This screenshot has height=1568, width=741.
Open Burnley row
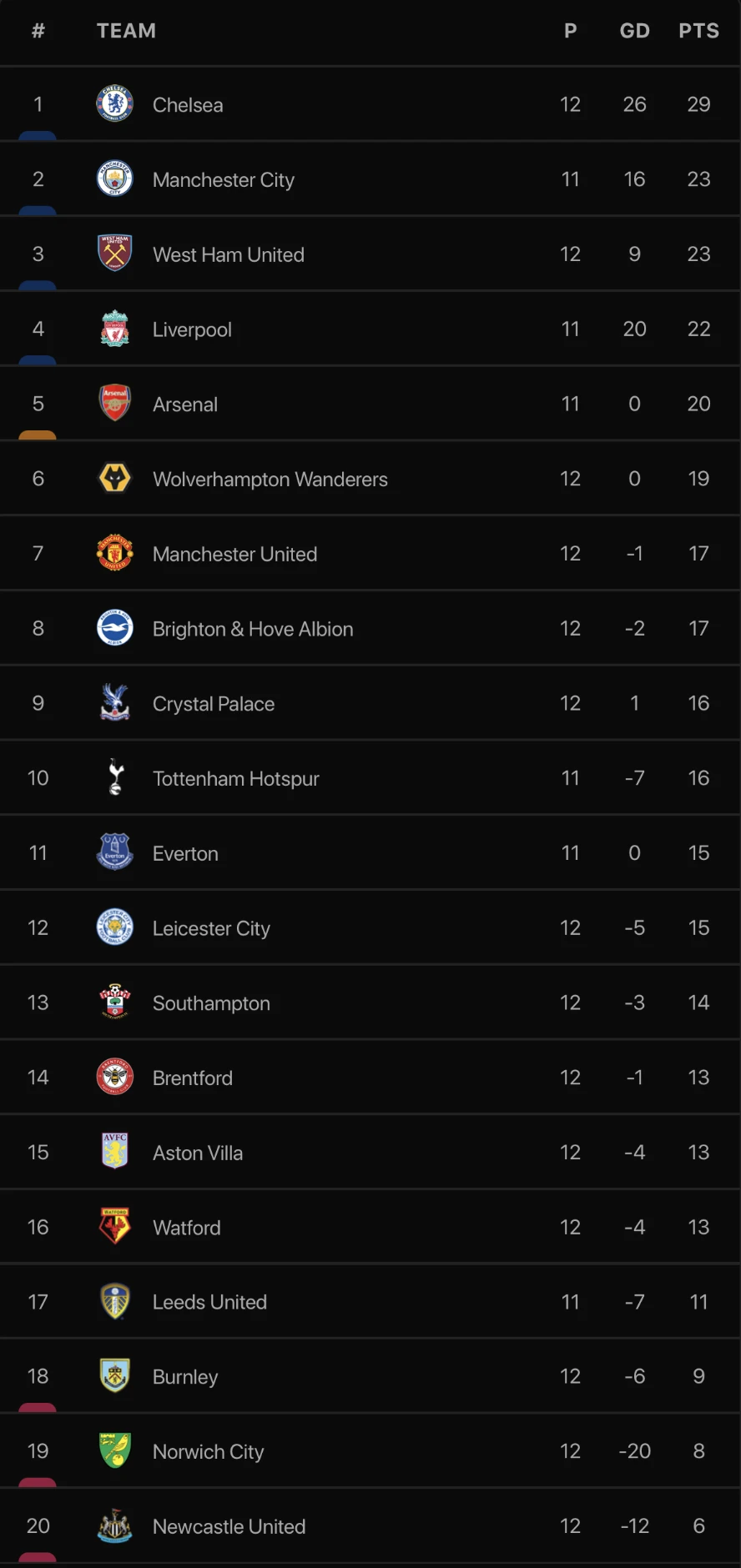(184, 1377)
